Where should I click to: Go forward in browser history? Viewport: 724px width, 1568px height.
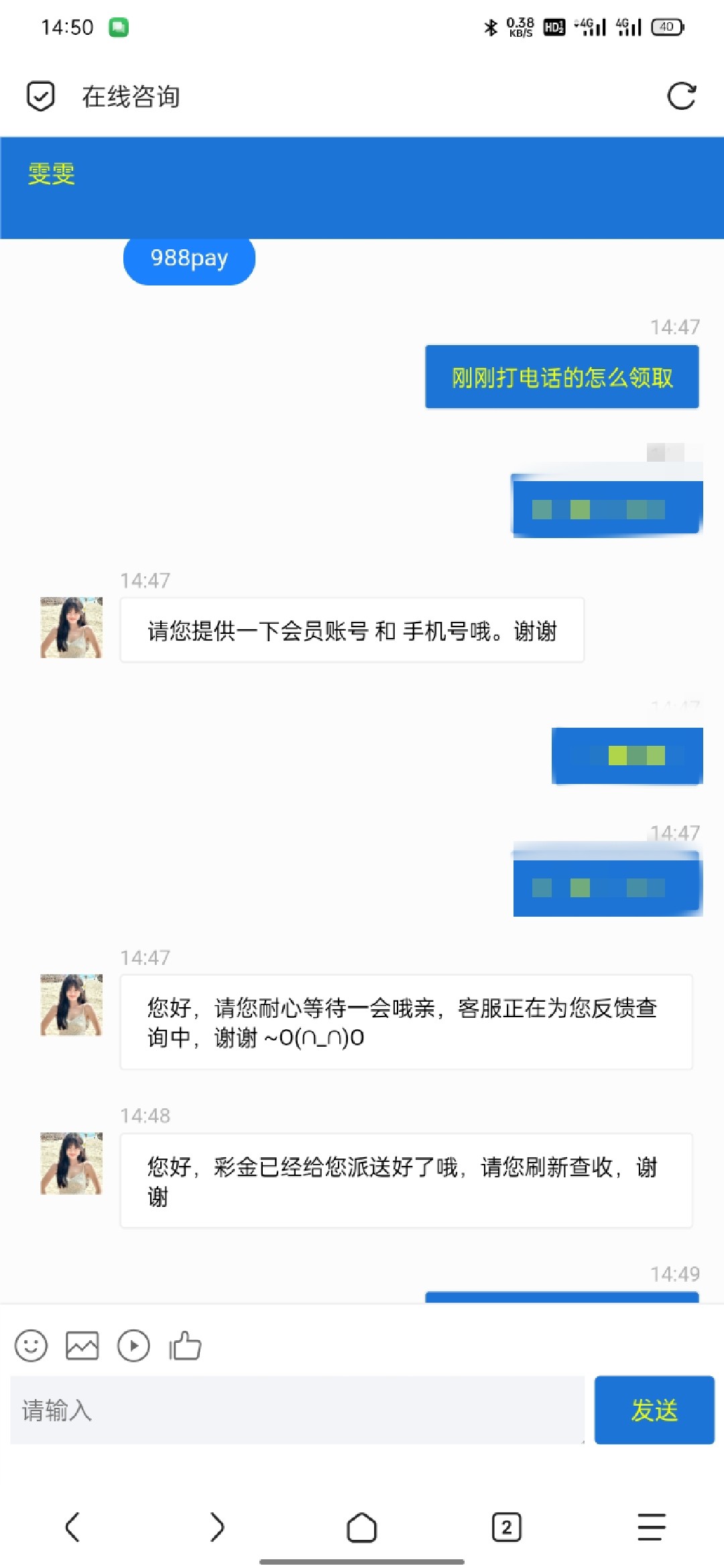coord(217,1527)
